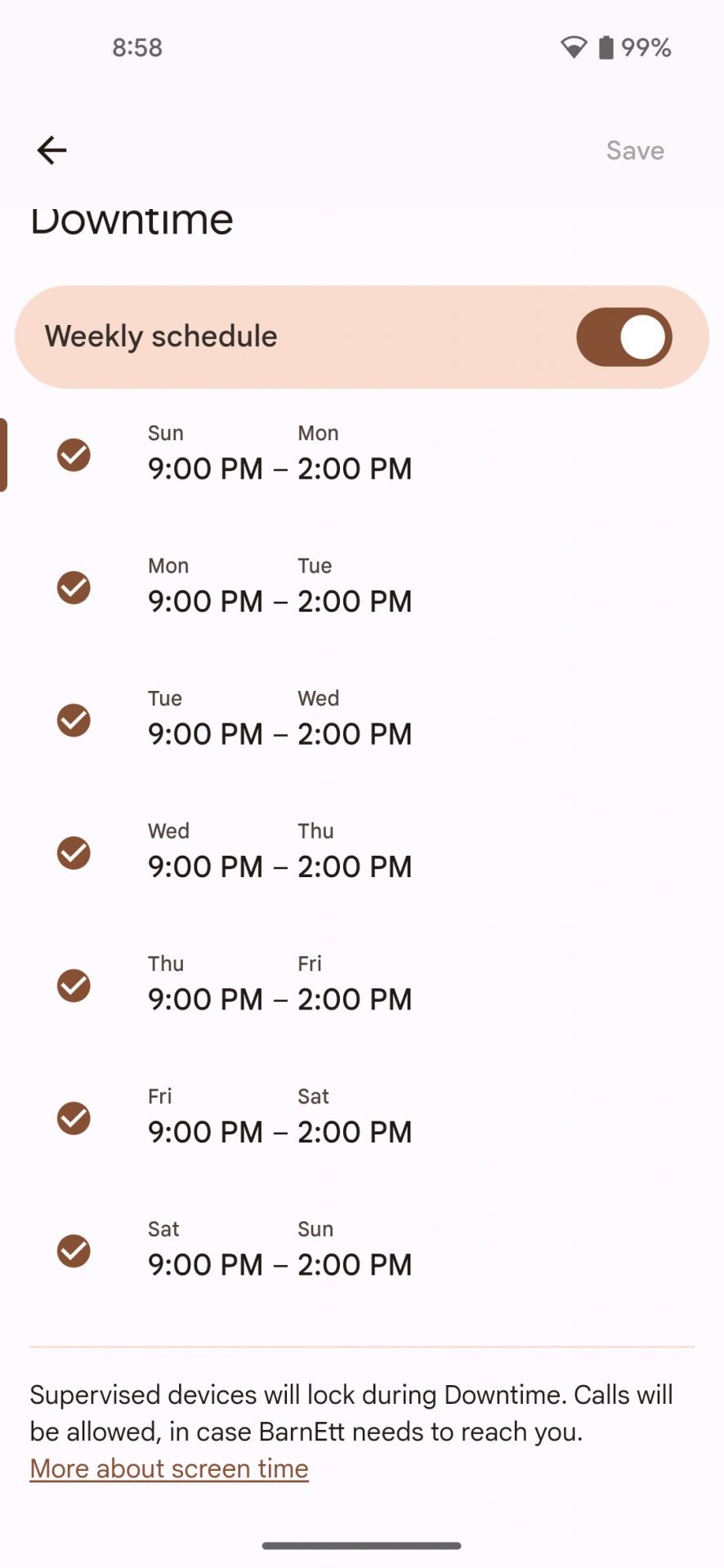Uncheck the Sat to Sun downtime

pyautogui.click(x=74, y=1251)
